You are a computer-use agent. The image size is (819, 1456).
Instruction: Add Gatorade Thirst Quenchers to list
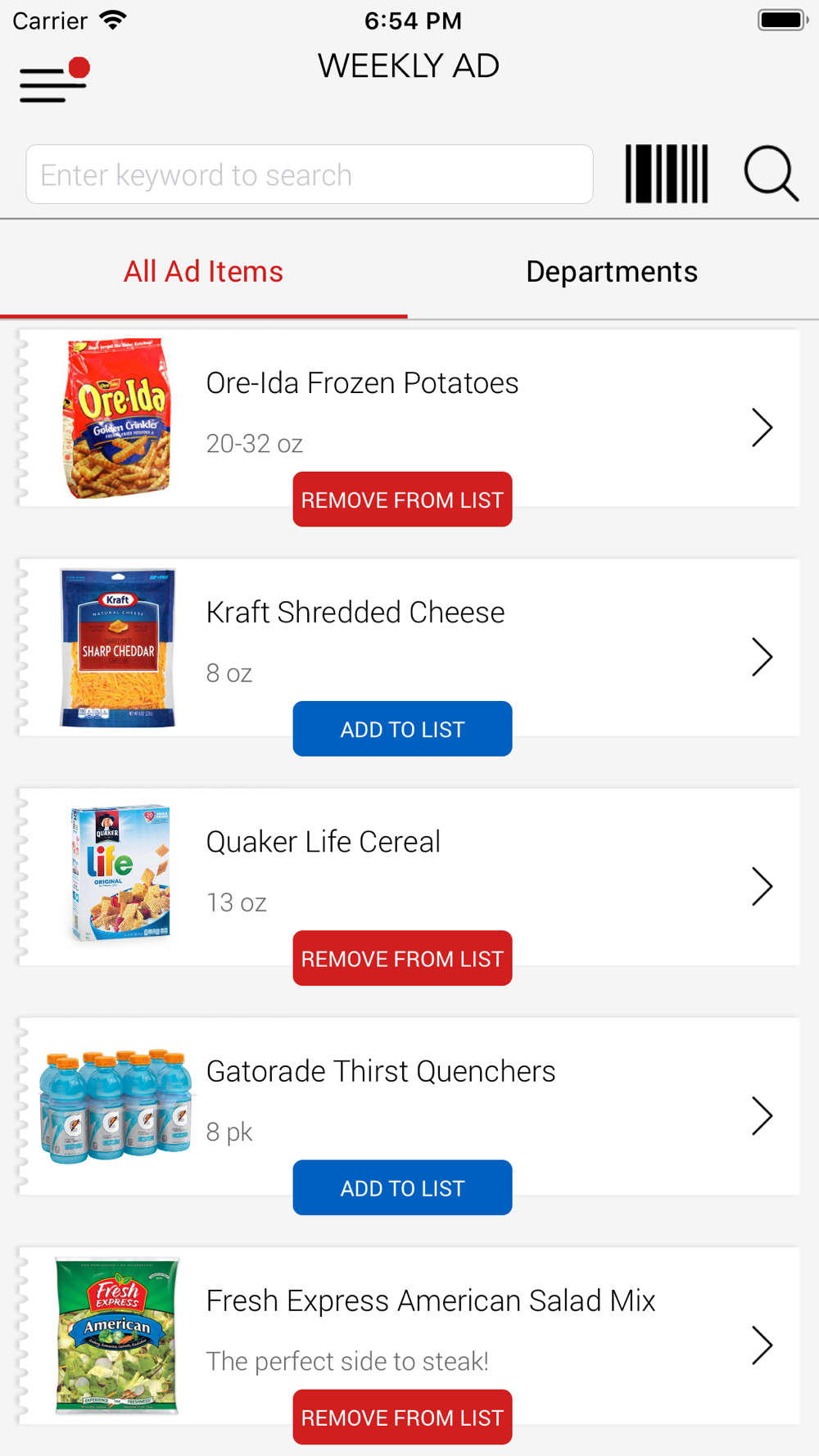pos(402,1187)
